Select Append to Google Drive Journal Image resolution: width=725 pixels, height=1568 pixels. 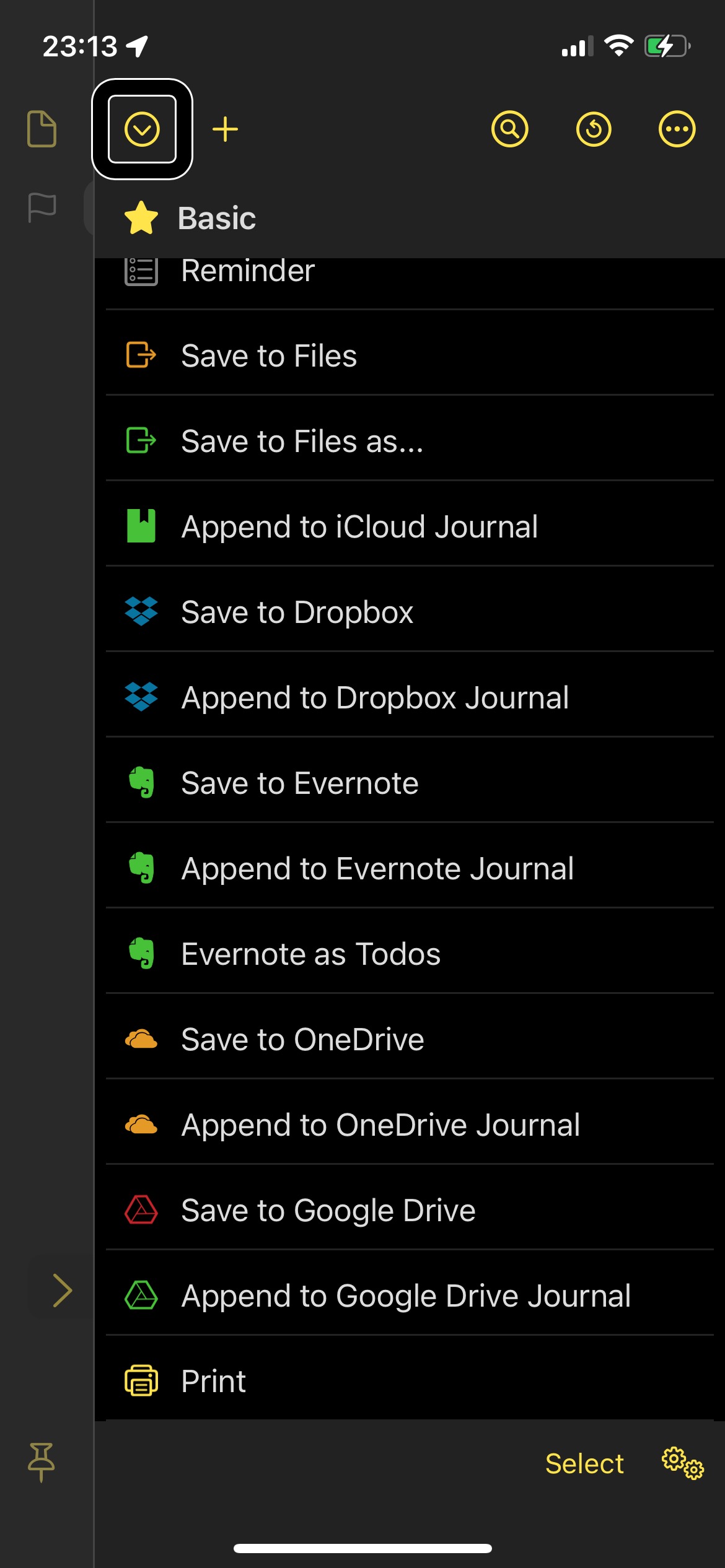tap(410, 1296)
